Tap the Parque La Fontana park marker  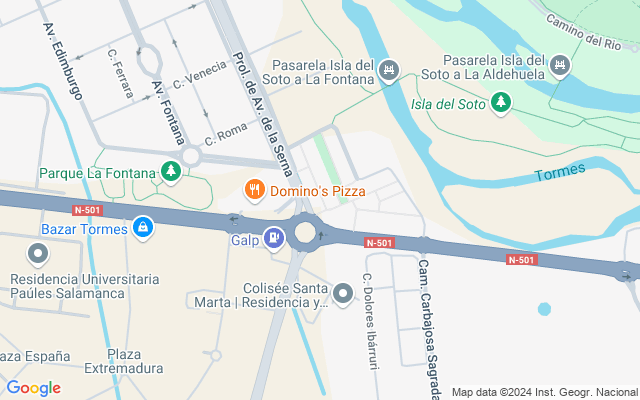tap(171, 172)
